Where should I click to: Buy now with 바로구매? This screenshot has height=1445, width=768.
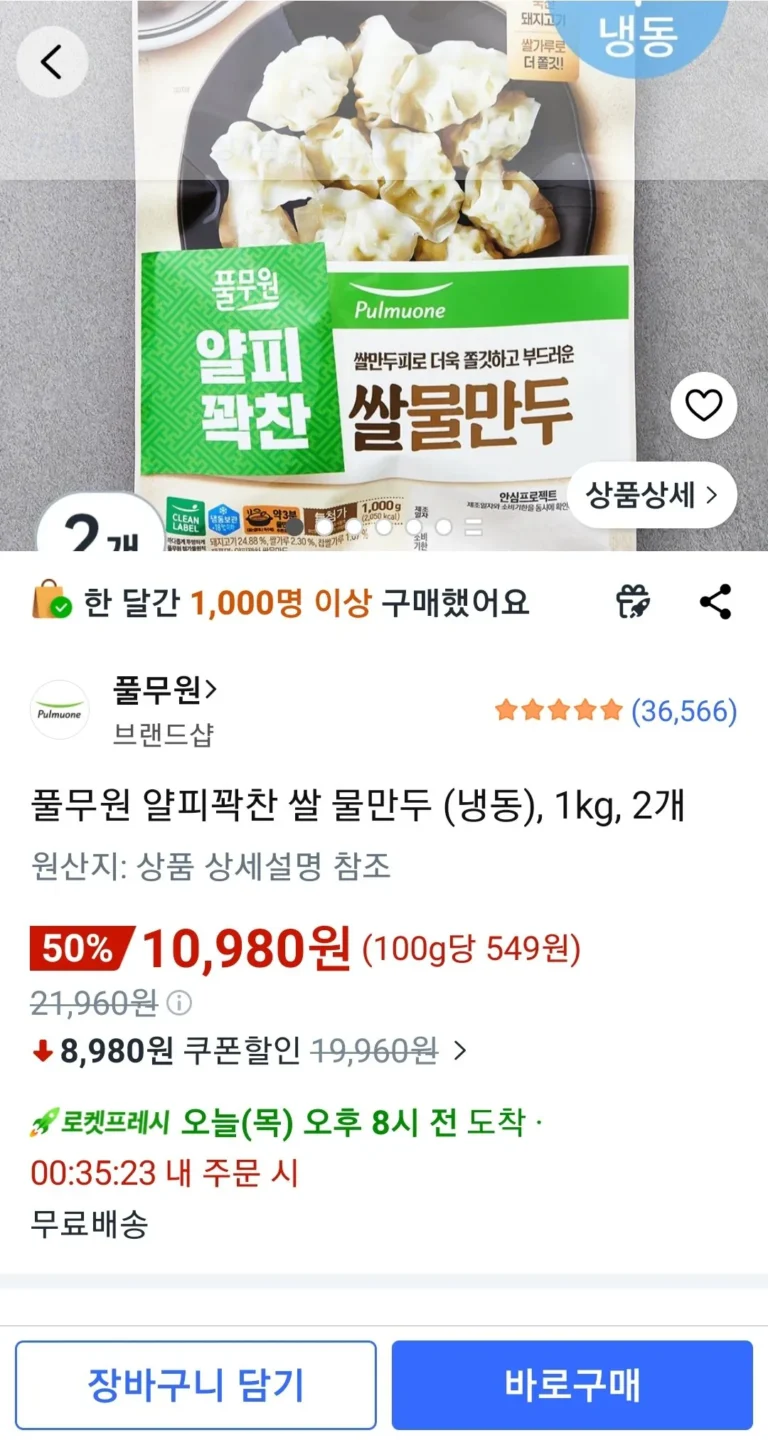coord(572,1385)
